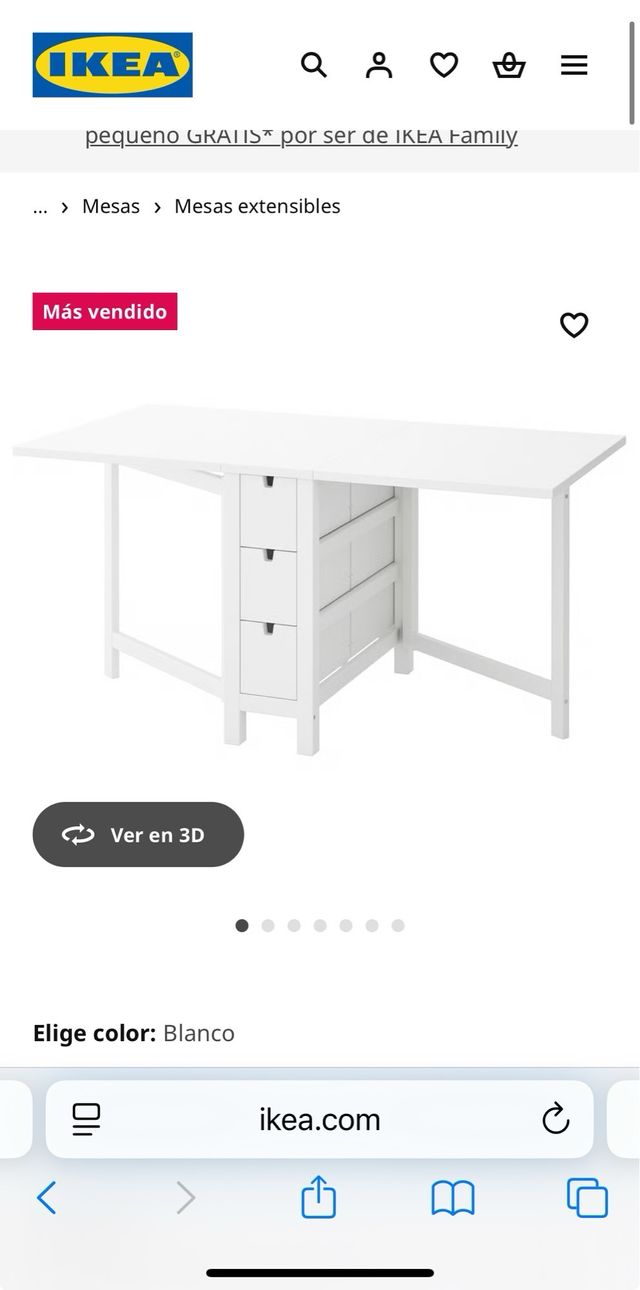Go to the Mesas breadcrumb
The height and width of the screenshot is (1290, 640).
point(111,206)
